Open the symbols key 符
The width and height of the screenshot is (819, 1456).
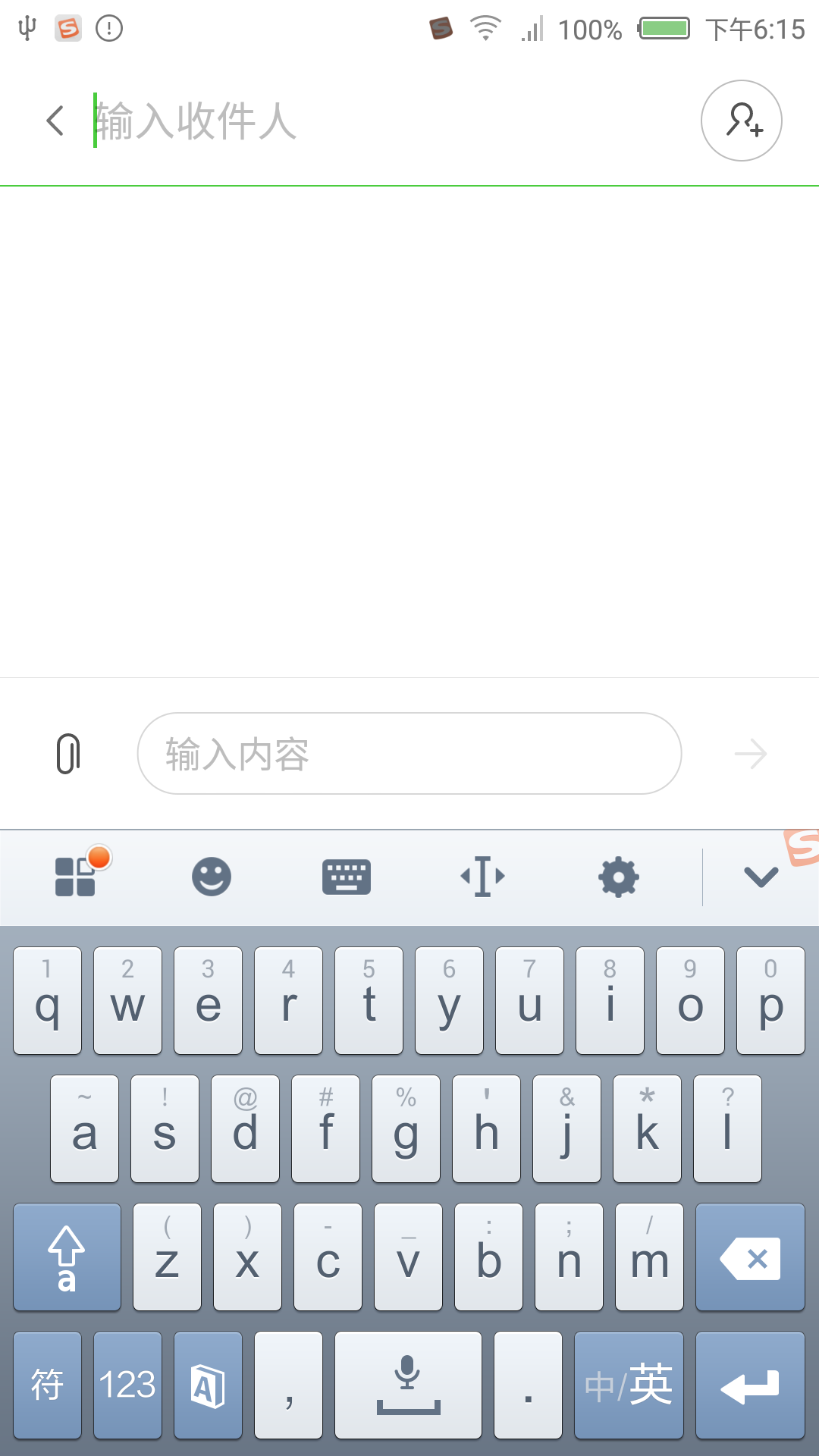(48, 1385)
